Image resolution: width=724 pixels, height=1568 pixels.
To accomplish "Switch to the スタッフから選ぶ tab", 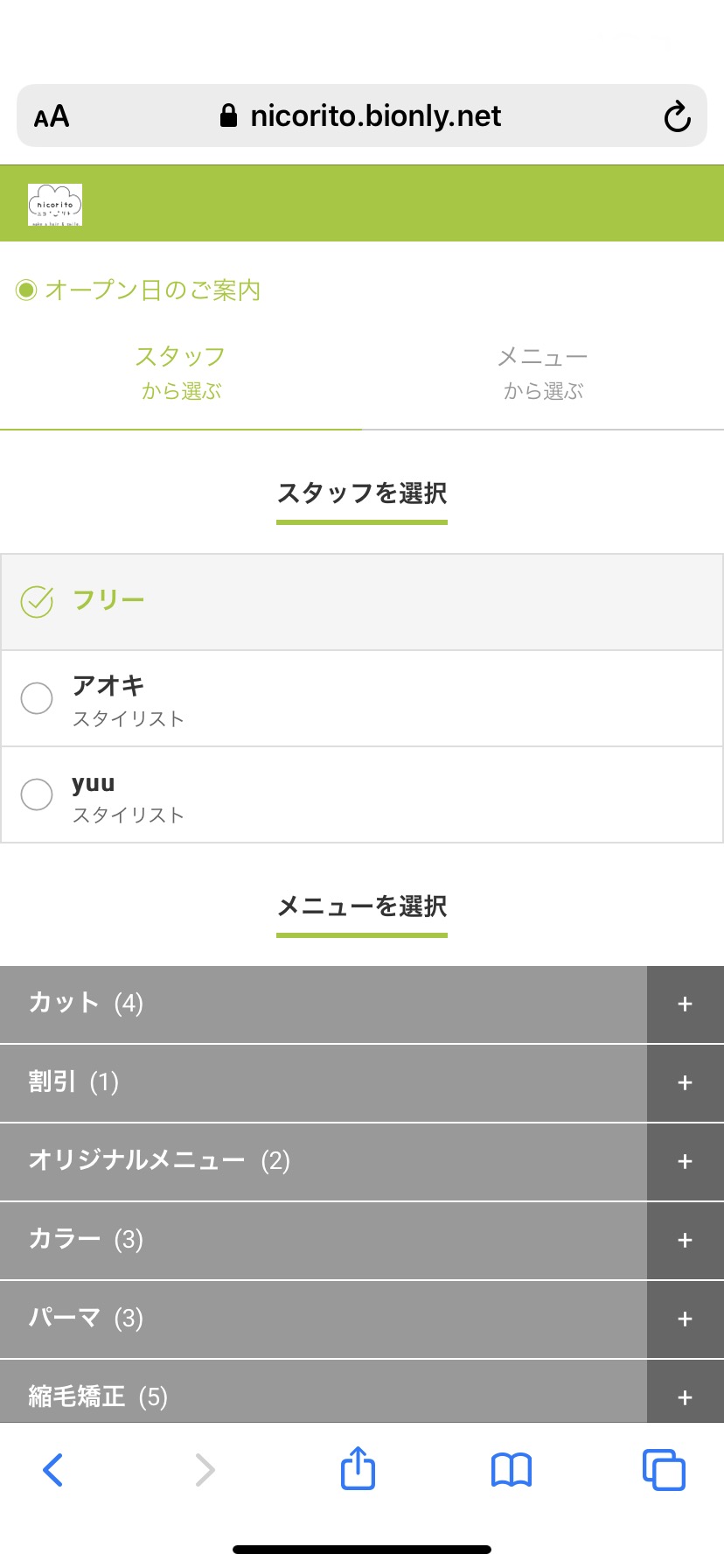I will 181,374.
